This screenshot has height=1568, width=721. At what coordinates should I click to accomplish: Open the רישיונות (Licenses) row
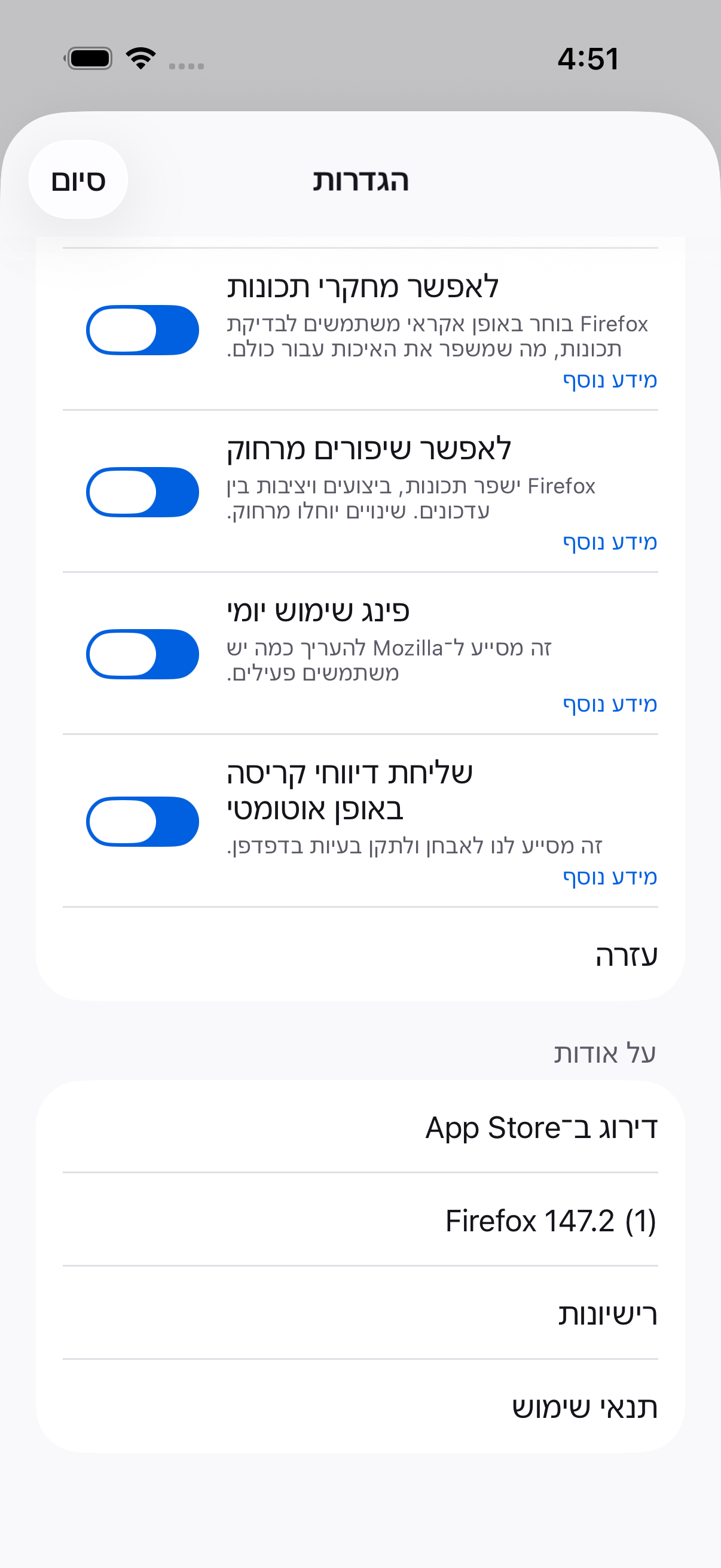click(x=360, y=1313)
